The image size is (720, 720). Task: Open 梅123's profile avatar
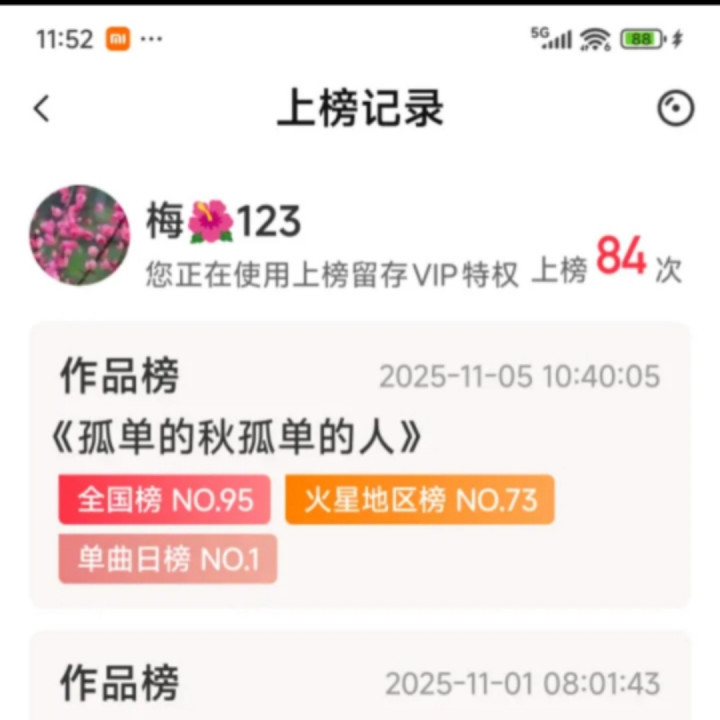[80, 235]
